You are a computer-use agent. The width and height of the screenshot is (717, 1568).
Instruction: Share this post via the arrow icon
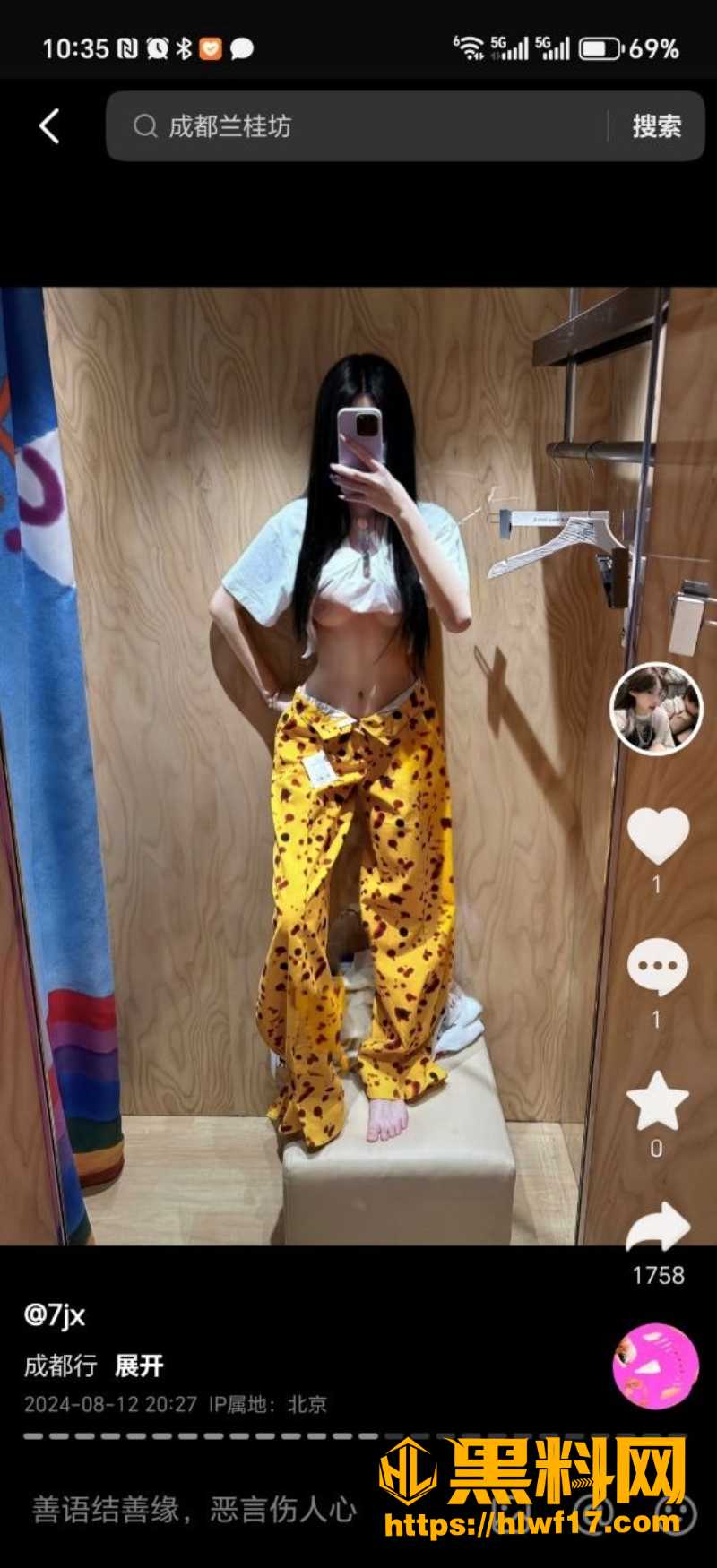pyautogui.click(x=658, y=1227)
